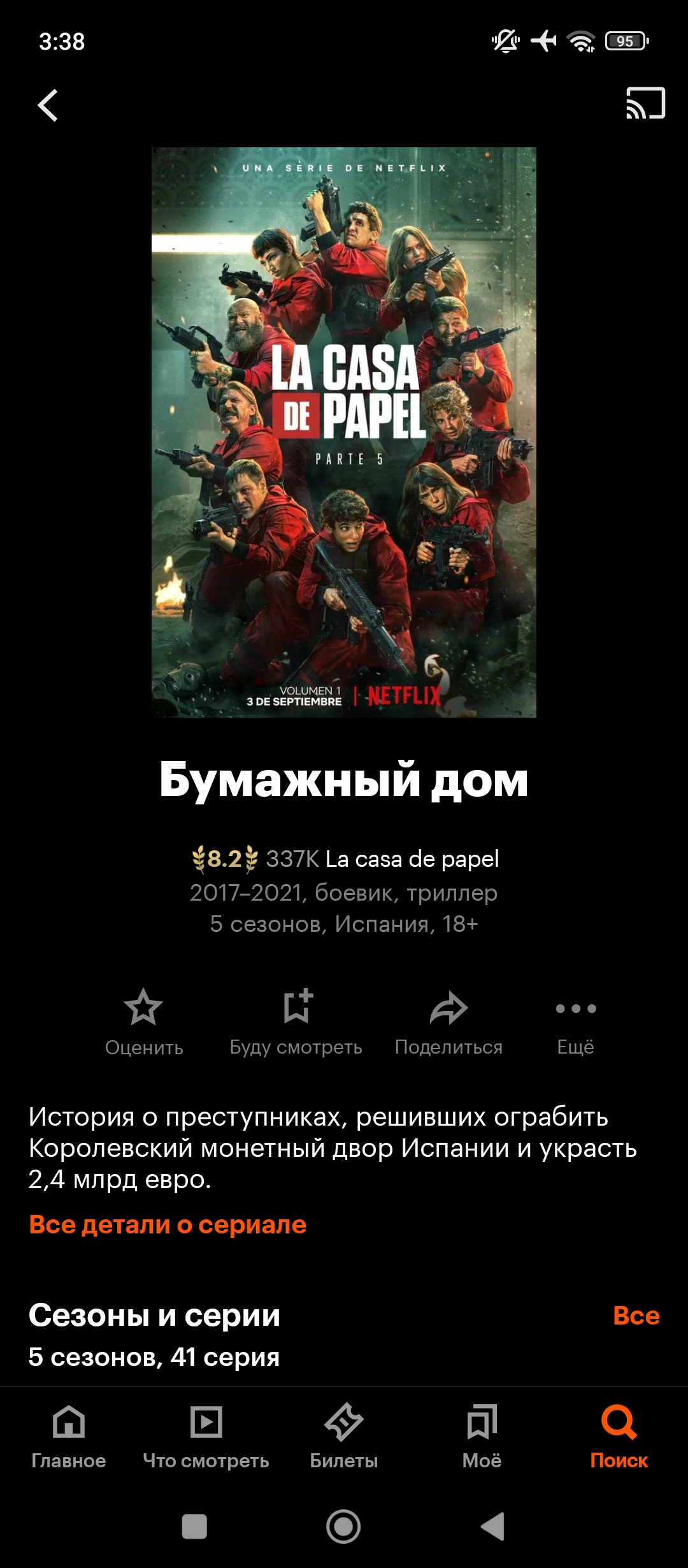
Task: Open the Бумажный дом poster image
Action: pyautogui.click(x=344, y=432)
